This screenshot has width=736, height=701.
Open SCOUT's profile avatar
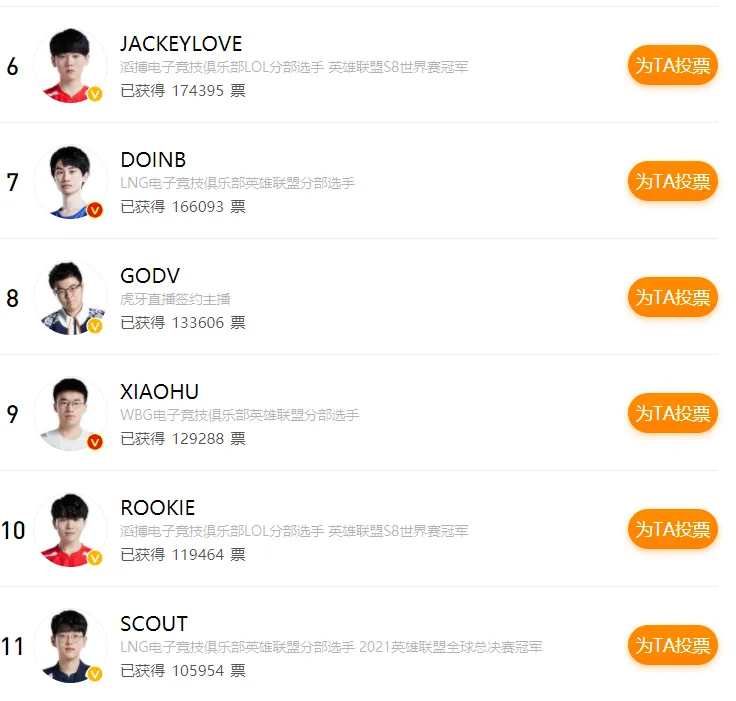coord(70,646)
